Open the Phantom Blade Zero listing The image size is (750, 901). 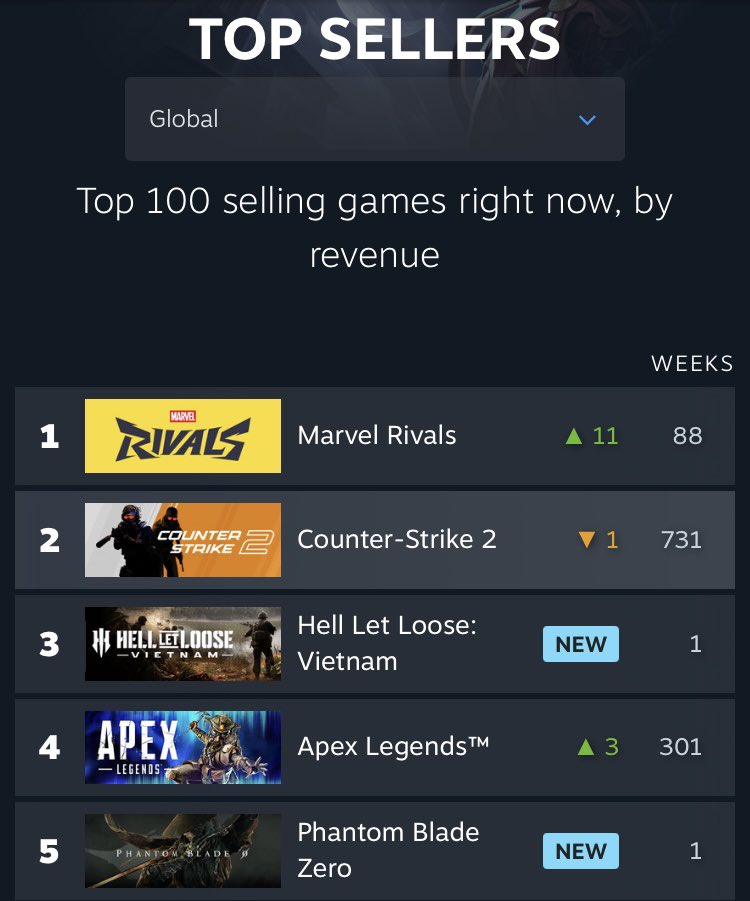[375, 851]
